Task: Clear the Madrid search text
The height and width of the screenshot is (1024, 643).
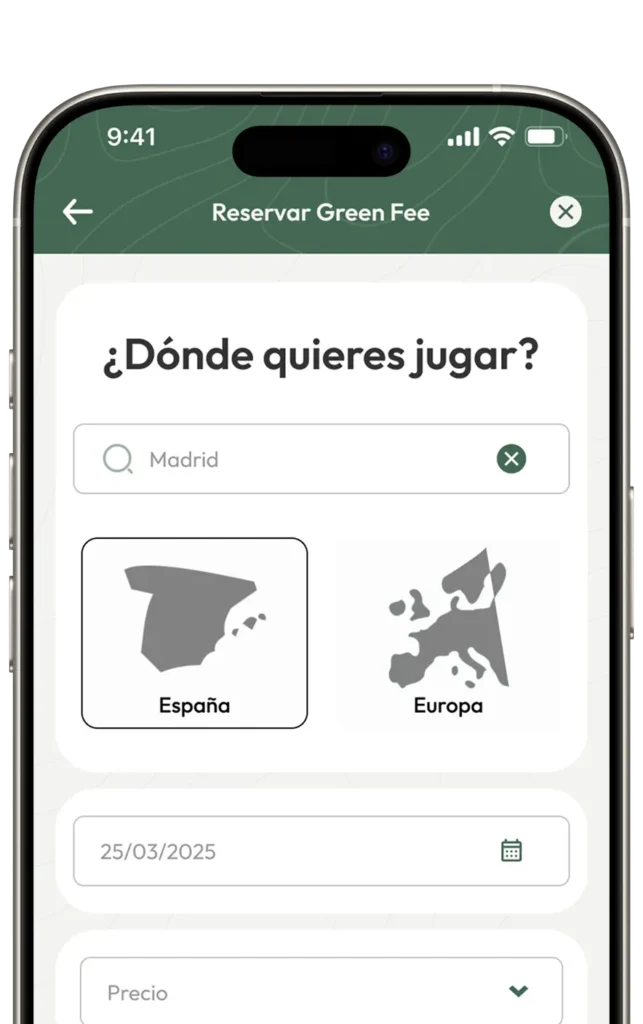Action: [511, 459]
